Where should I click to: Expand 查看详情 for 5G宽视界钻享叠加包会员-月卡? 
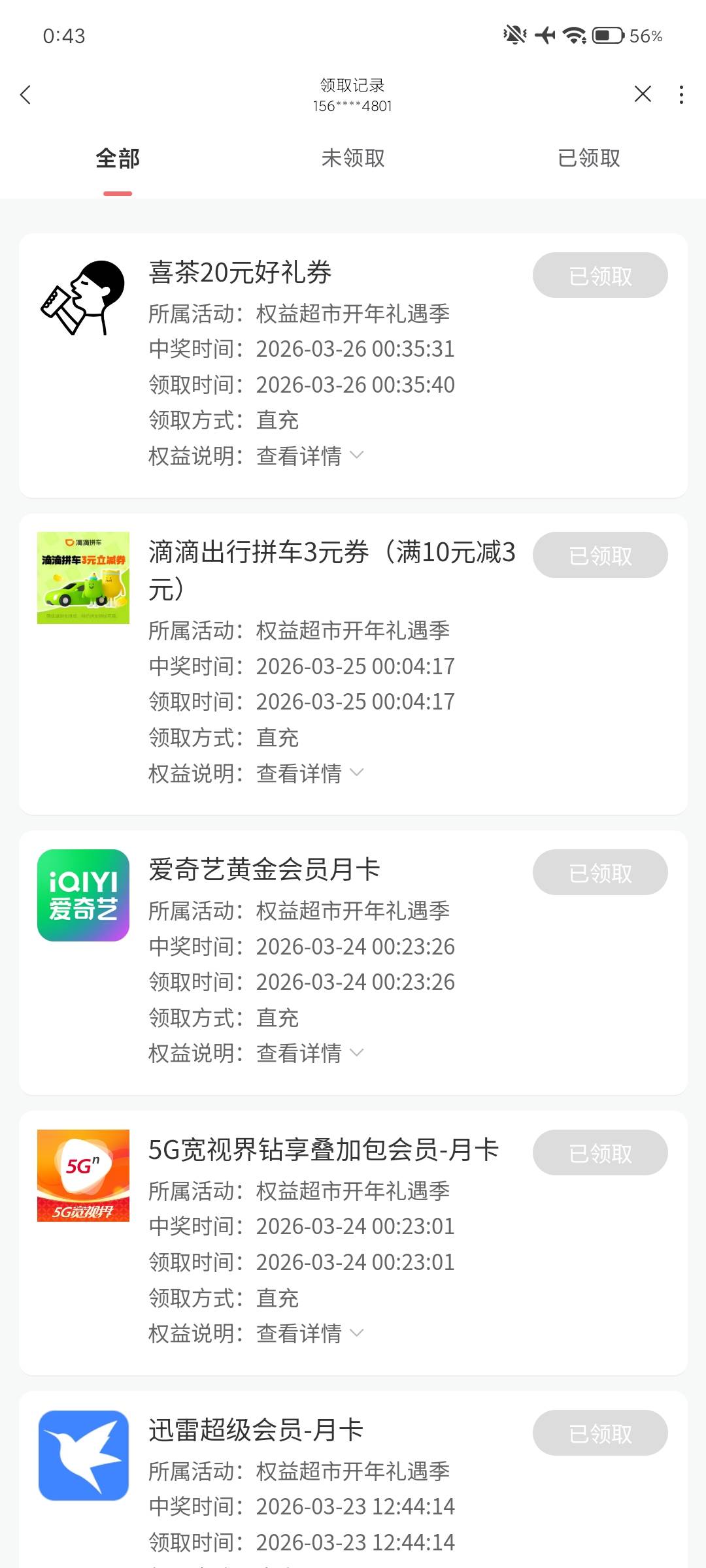[x=310, y=1333]
